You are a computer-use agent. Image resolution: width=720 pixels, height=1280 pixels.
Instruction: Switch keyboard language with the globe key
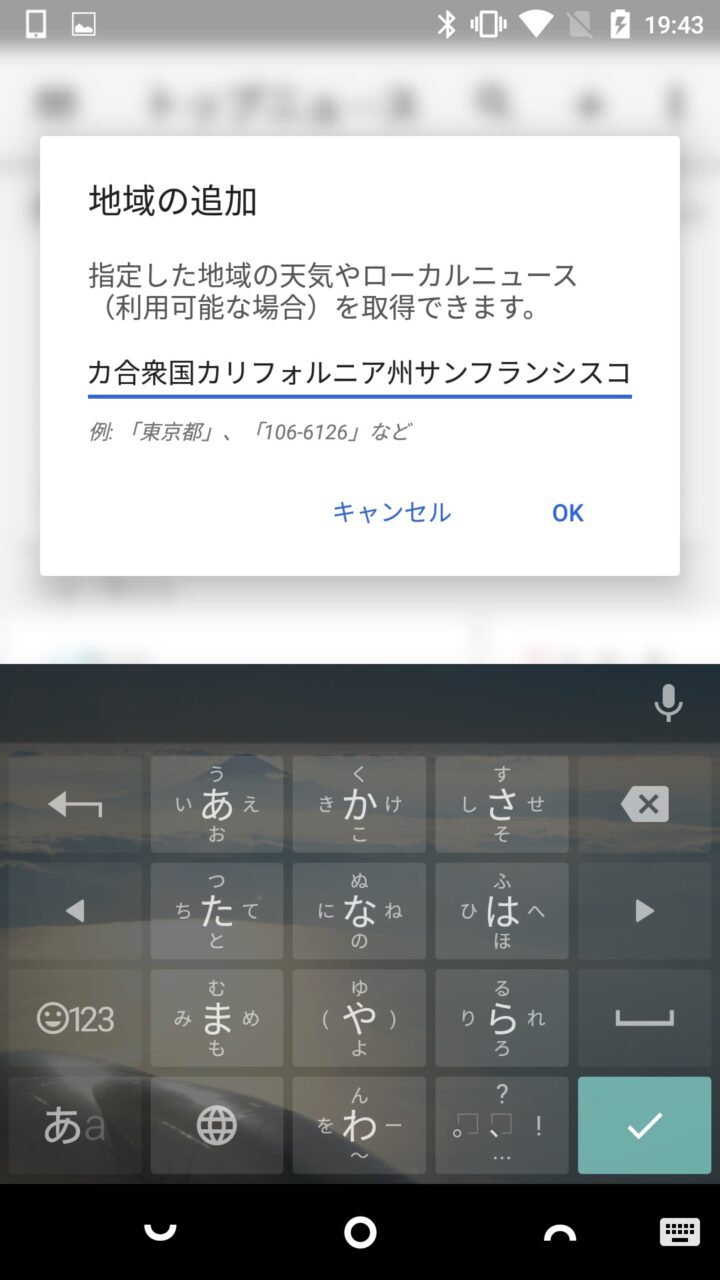point(217,1125)
